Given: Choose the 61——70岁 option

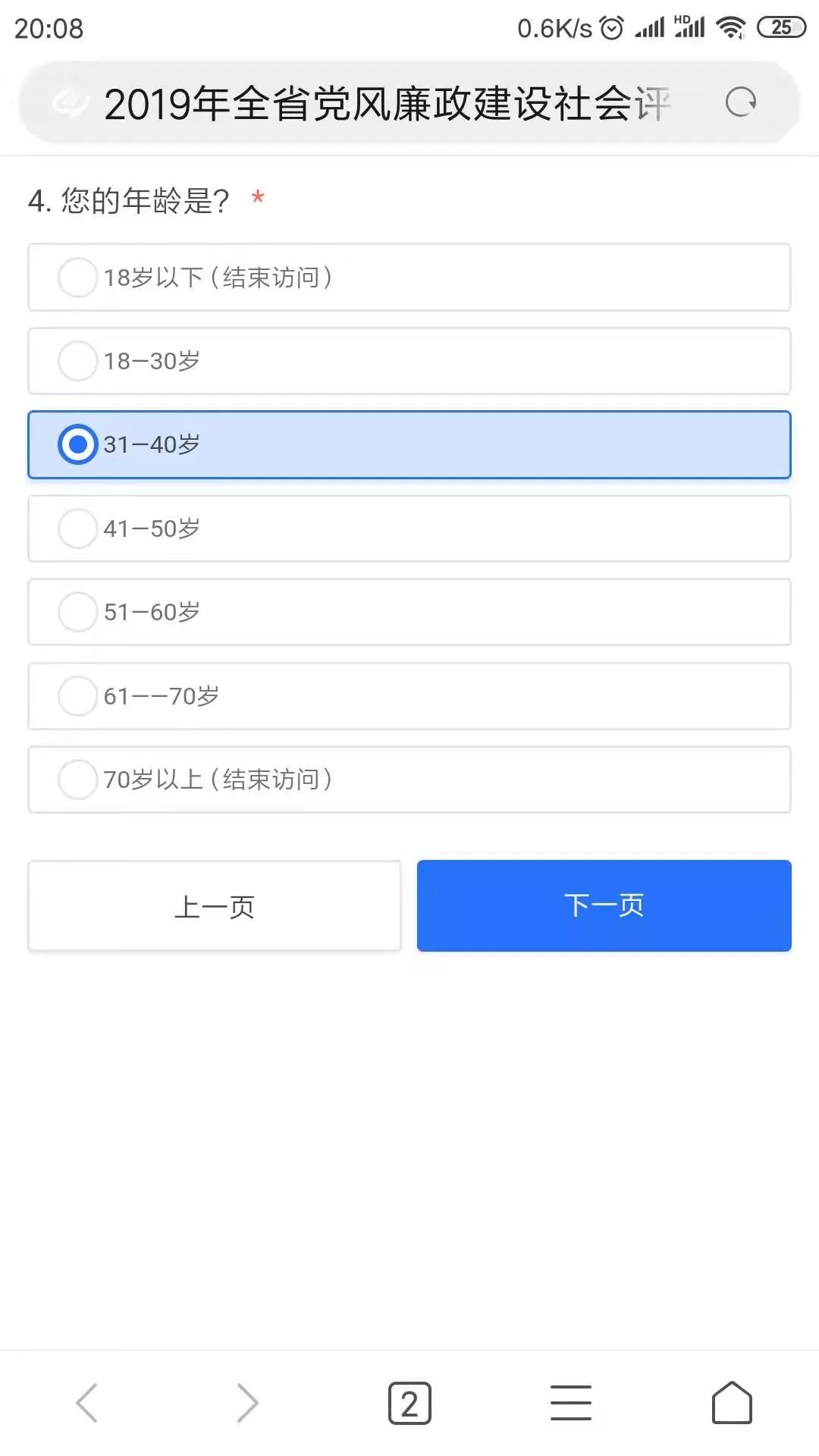Looking at the screenshot, I should click(x=409, y=696).
